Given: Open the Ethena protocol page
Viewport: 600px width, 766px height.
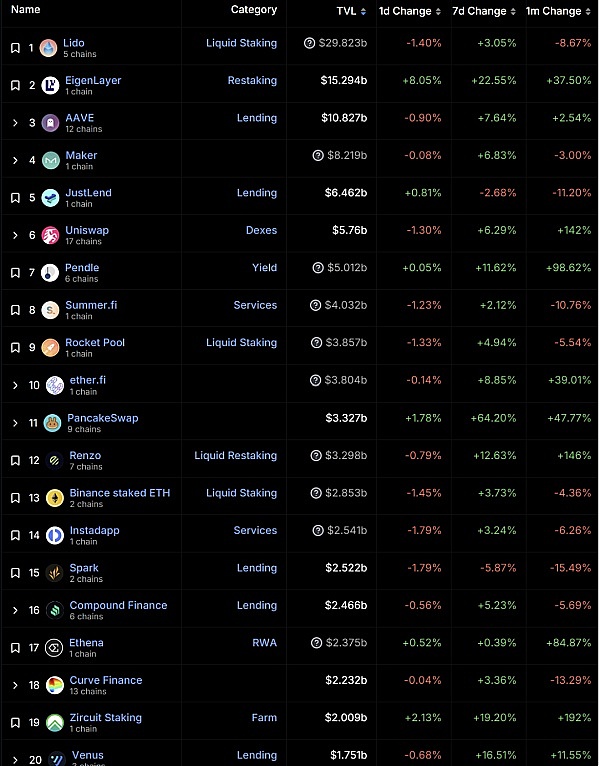Looking at the screenshot, I should (86, 643).
